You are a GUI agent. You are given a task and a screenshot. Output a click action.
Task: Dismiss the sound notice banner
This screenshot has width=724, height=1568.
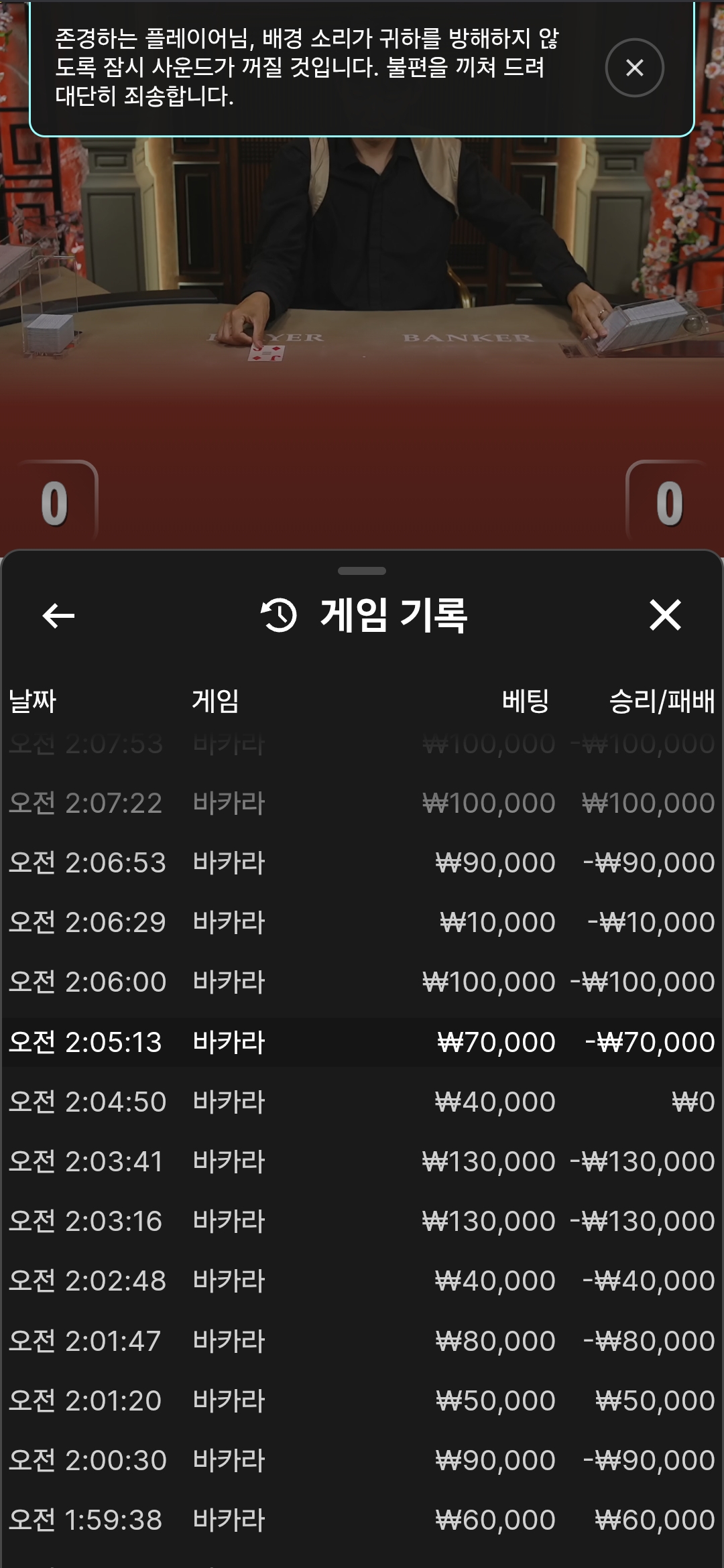pyautogui.click(x=634, y=68)
